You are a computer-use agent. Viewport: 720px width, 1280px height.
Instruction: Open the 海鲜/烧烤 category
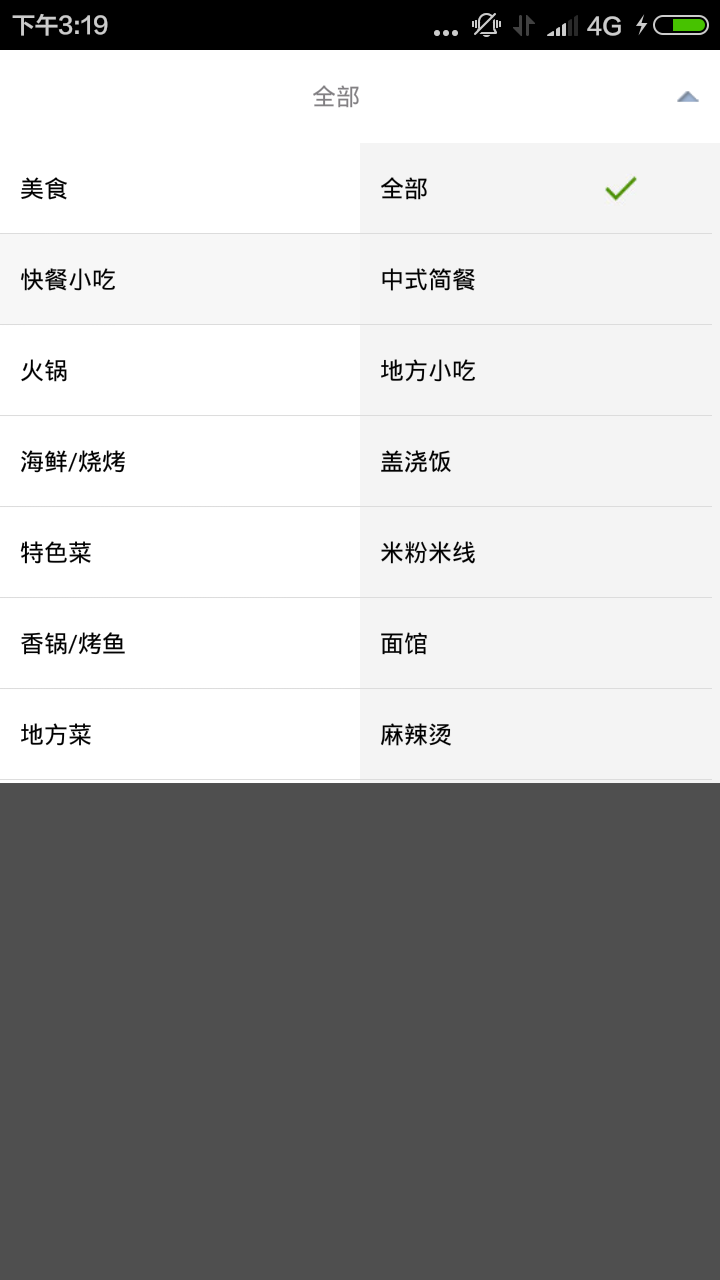180,461
